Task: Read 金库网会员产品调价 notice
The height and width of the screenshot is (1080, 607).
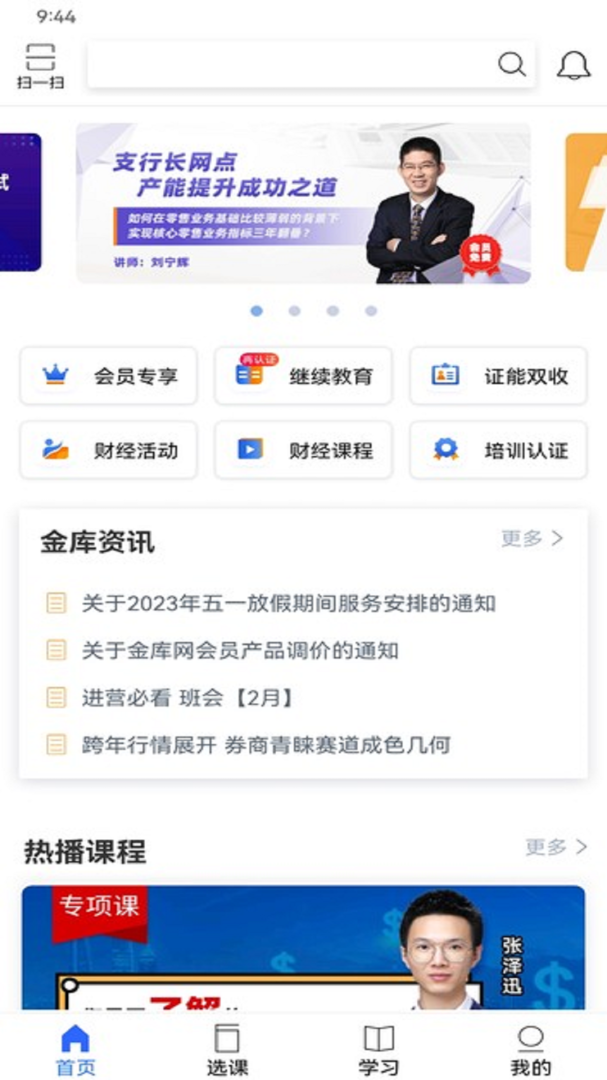Action: [x=240, y=651]
